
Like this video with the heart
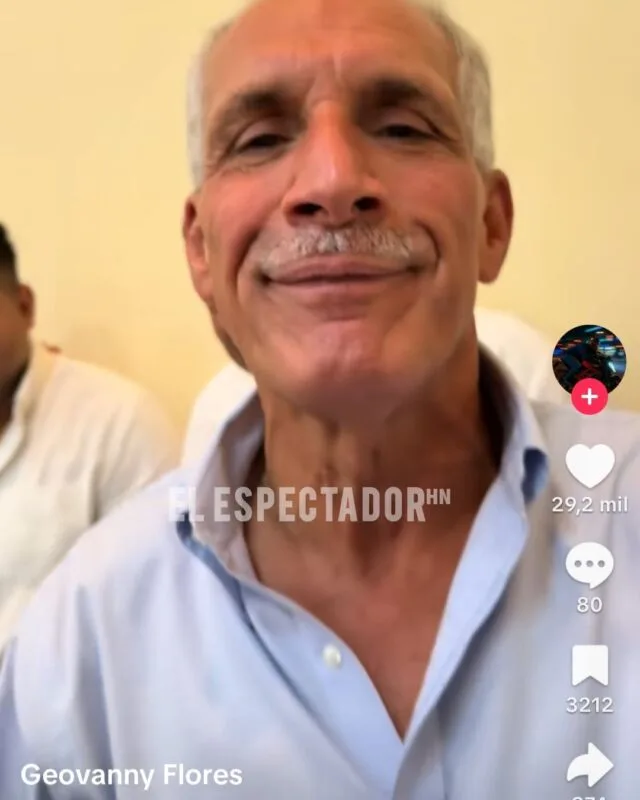click(589, 465)
